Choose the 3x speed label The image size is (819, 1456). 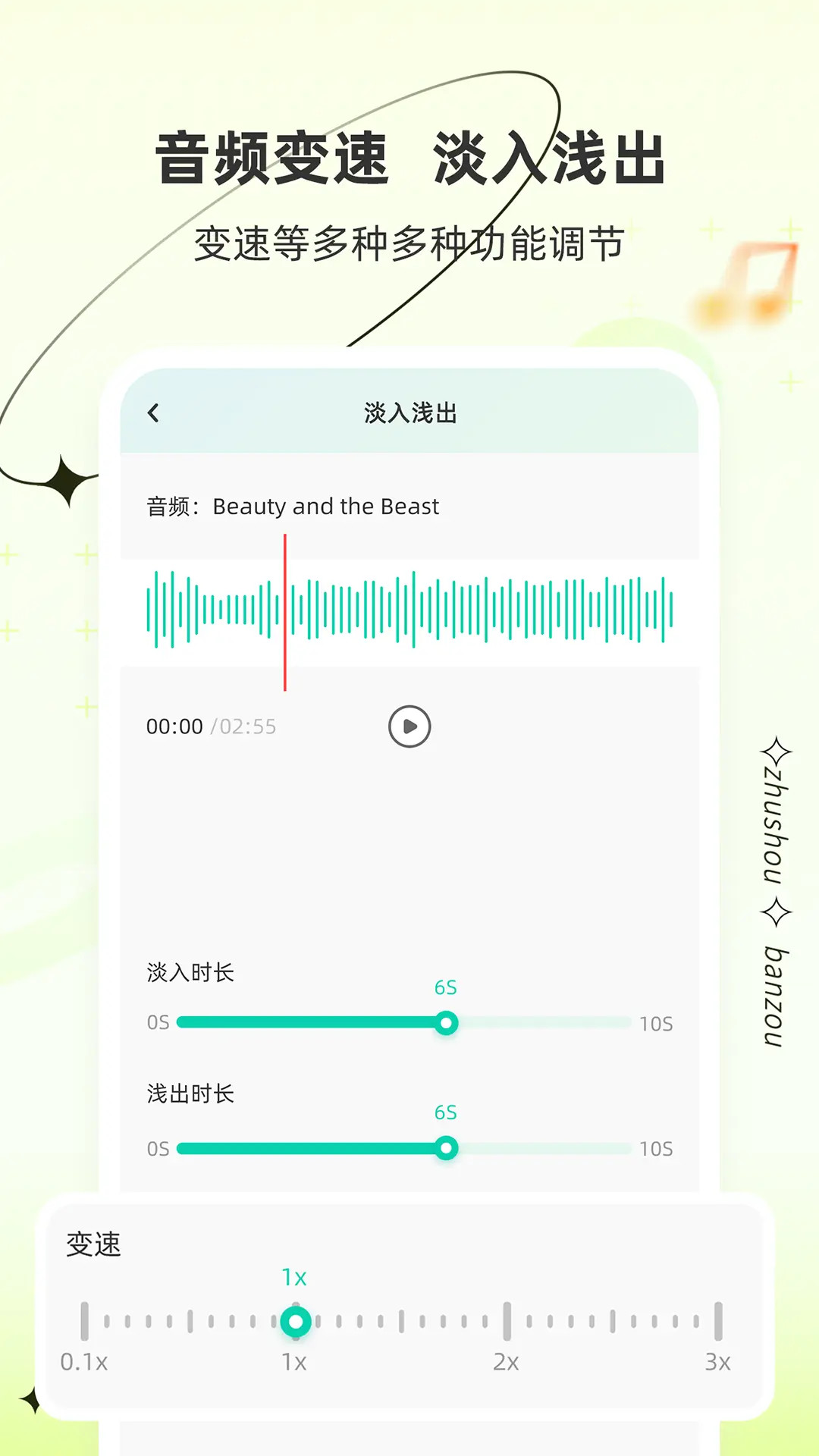717,1362
